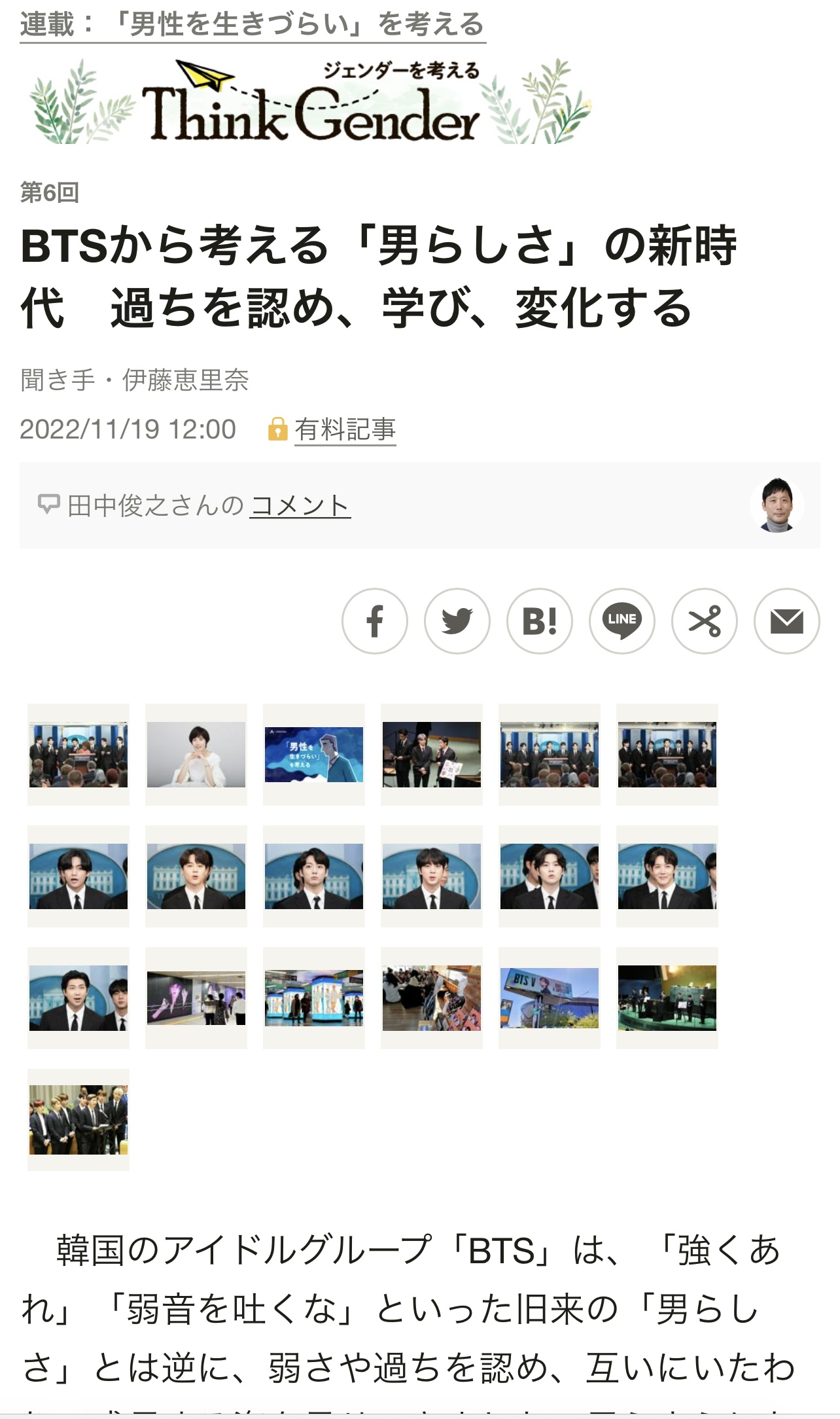This screenshot has width=840, height=1419.
Task: Open the Think Gender banner
Action: [x=311, y=103]
